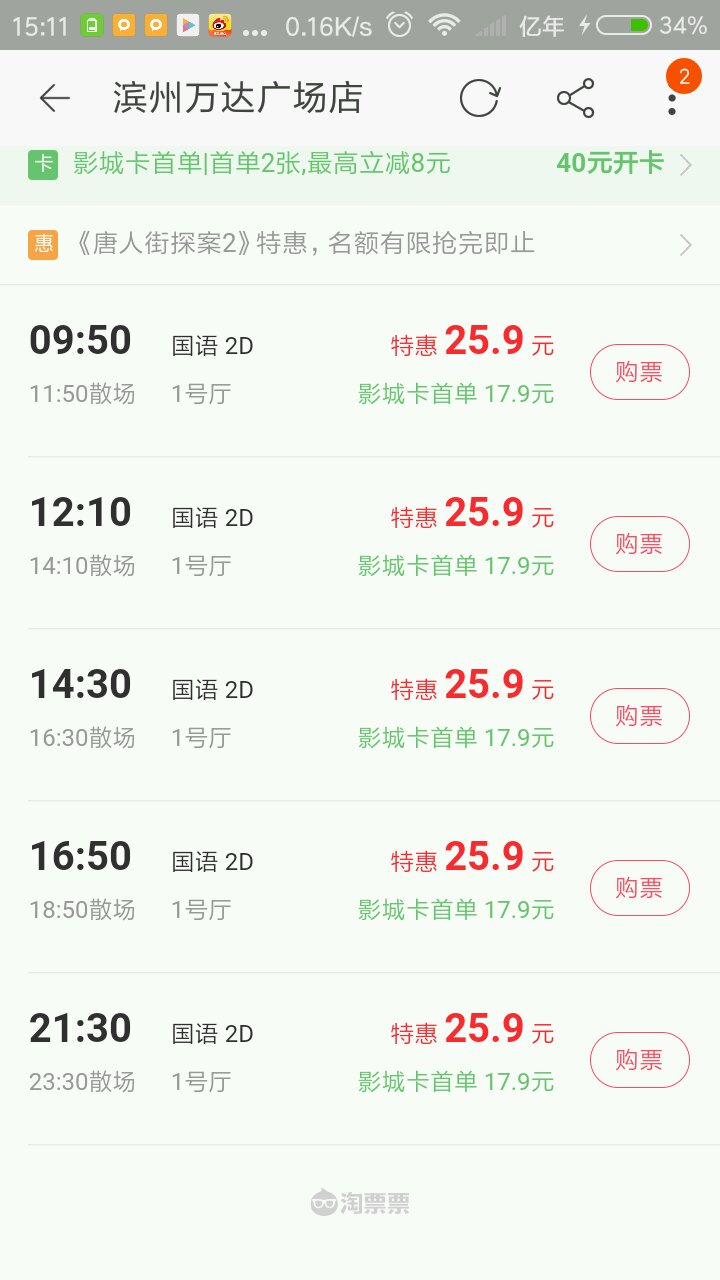Image resolution: width=720 pixels, height=1280 pixels.
Task: Refresh the showtimes list
Action: pyautogui.click(x=479, y=98)
